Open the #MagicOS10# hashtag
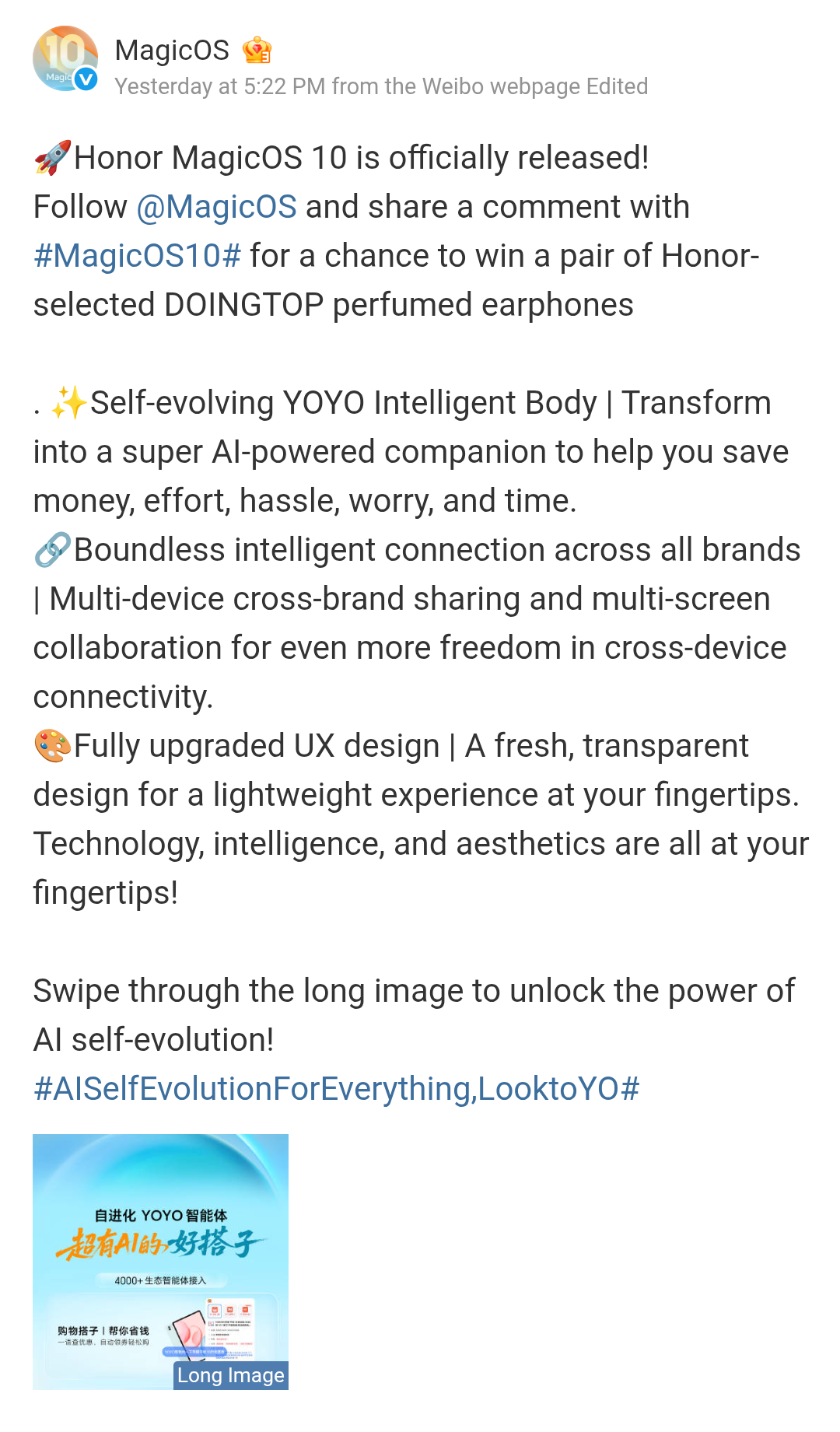Viewport: 840px width, 1432px height. click(x=137, y=256)
